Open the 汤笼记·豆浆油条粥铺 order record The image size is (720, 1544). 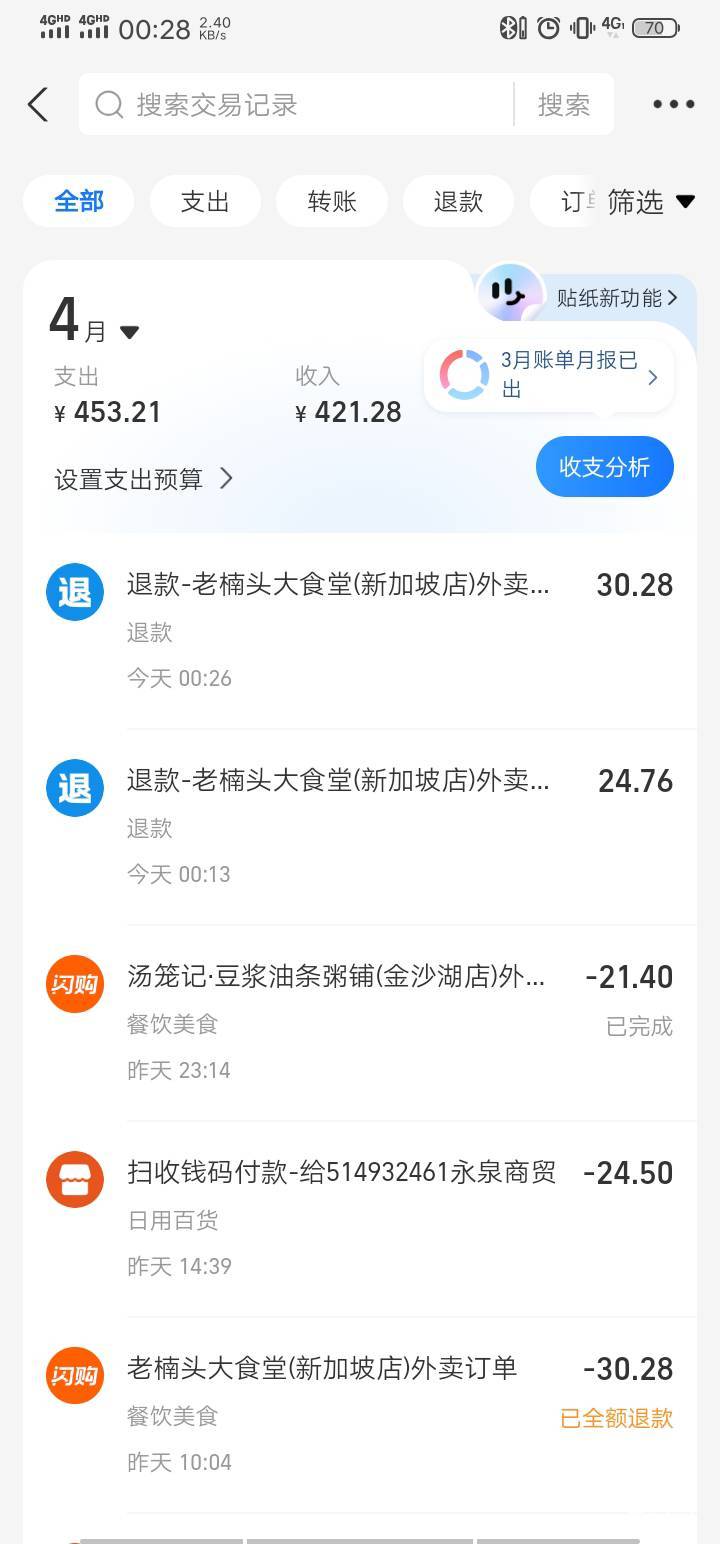pyautogui.click(x=360, y=1022)
